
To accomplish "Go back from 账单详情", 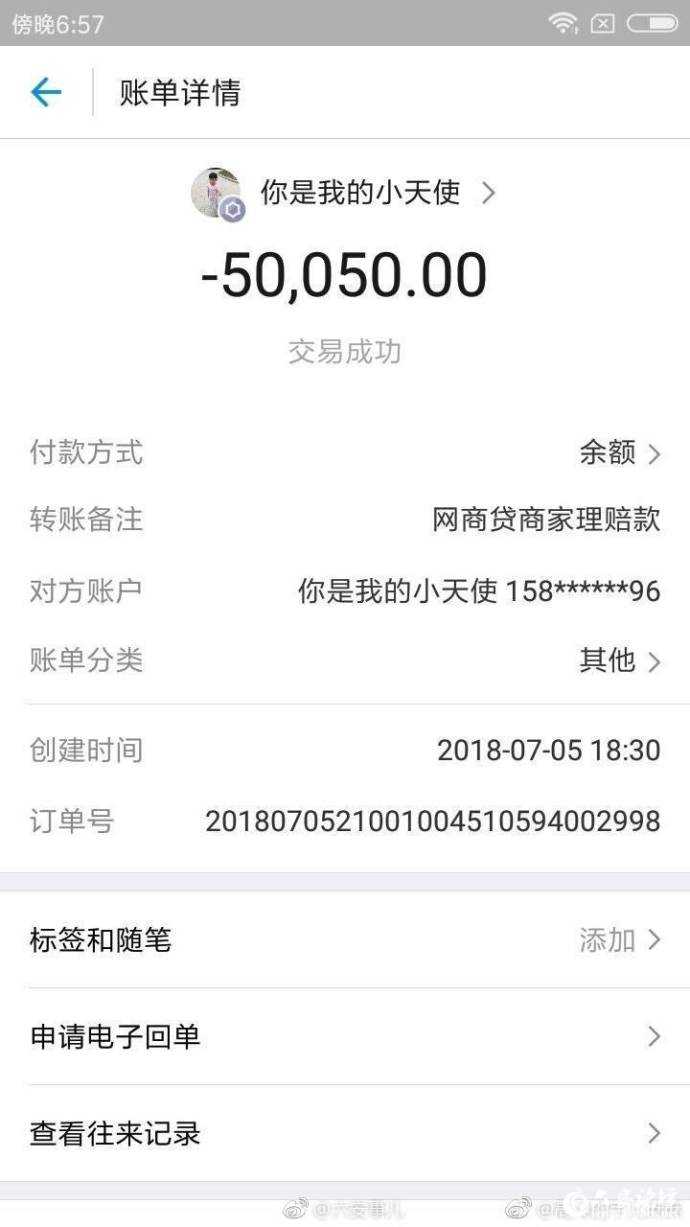I will [46, 93].
